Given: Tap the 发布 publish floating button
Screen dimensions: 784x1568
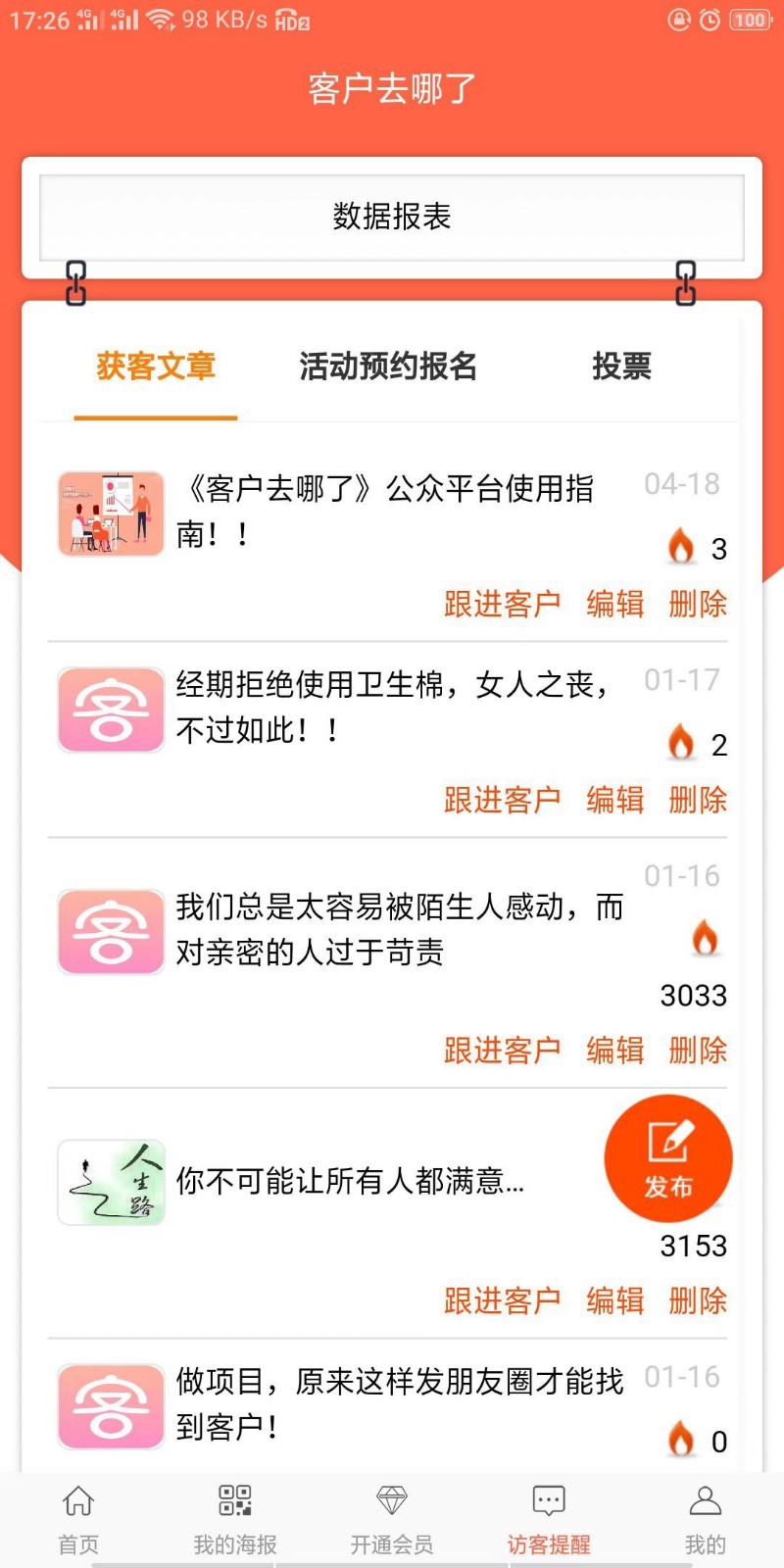Looking at the screenshot, I should click(668, 1158).
